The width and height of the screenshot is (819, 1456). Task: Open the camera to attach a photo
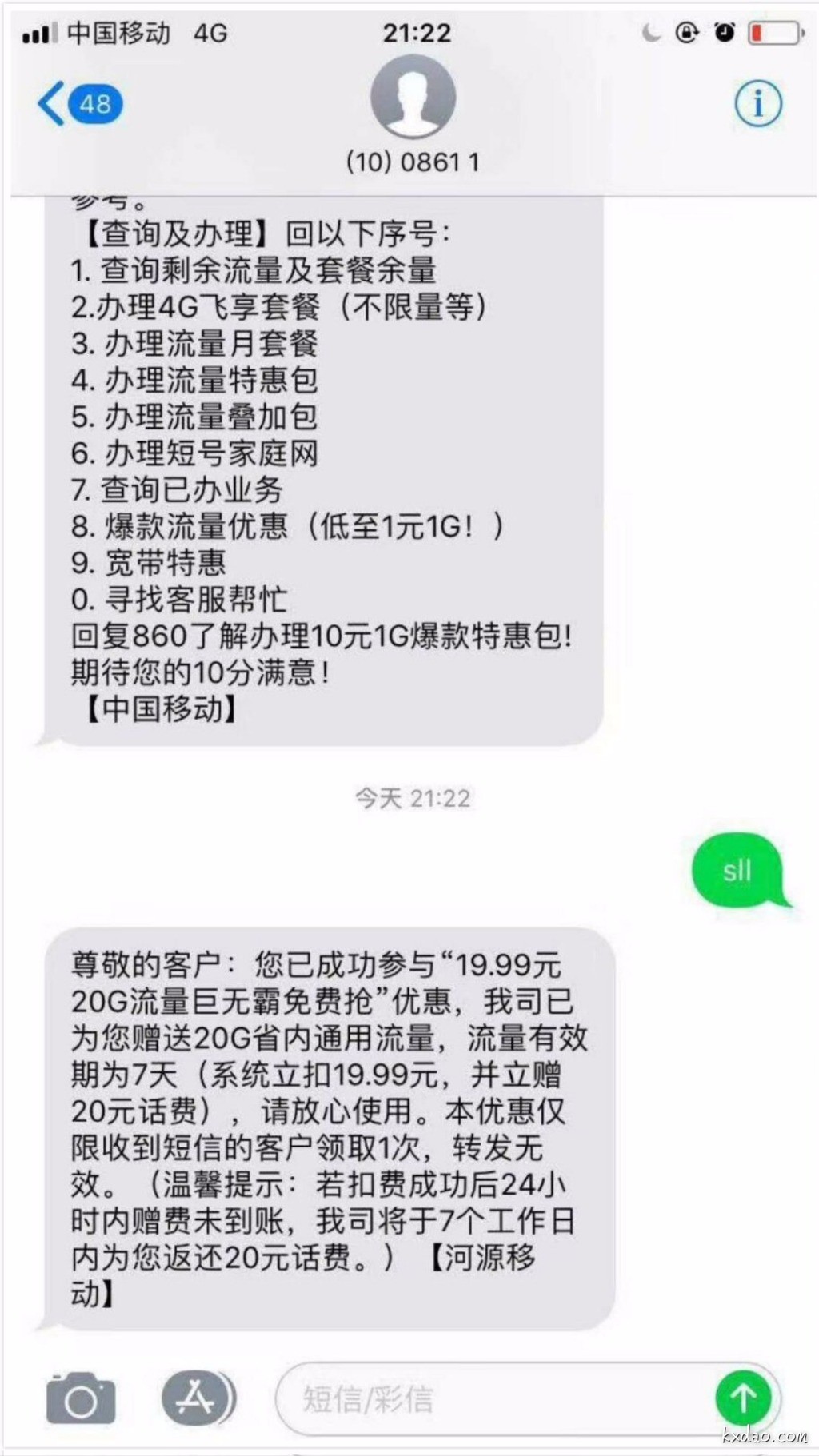point(81,1399)
